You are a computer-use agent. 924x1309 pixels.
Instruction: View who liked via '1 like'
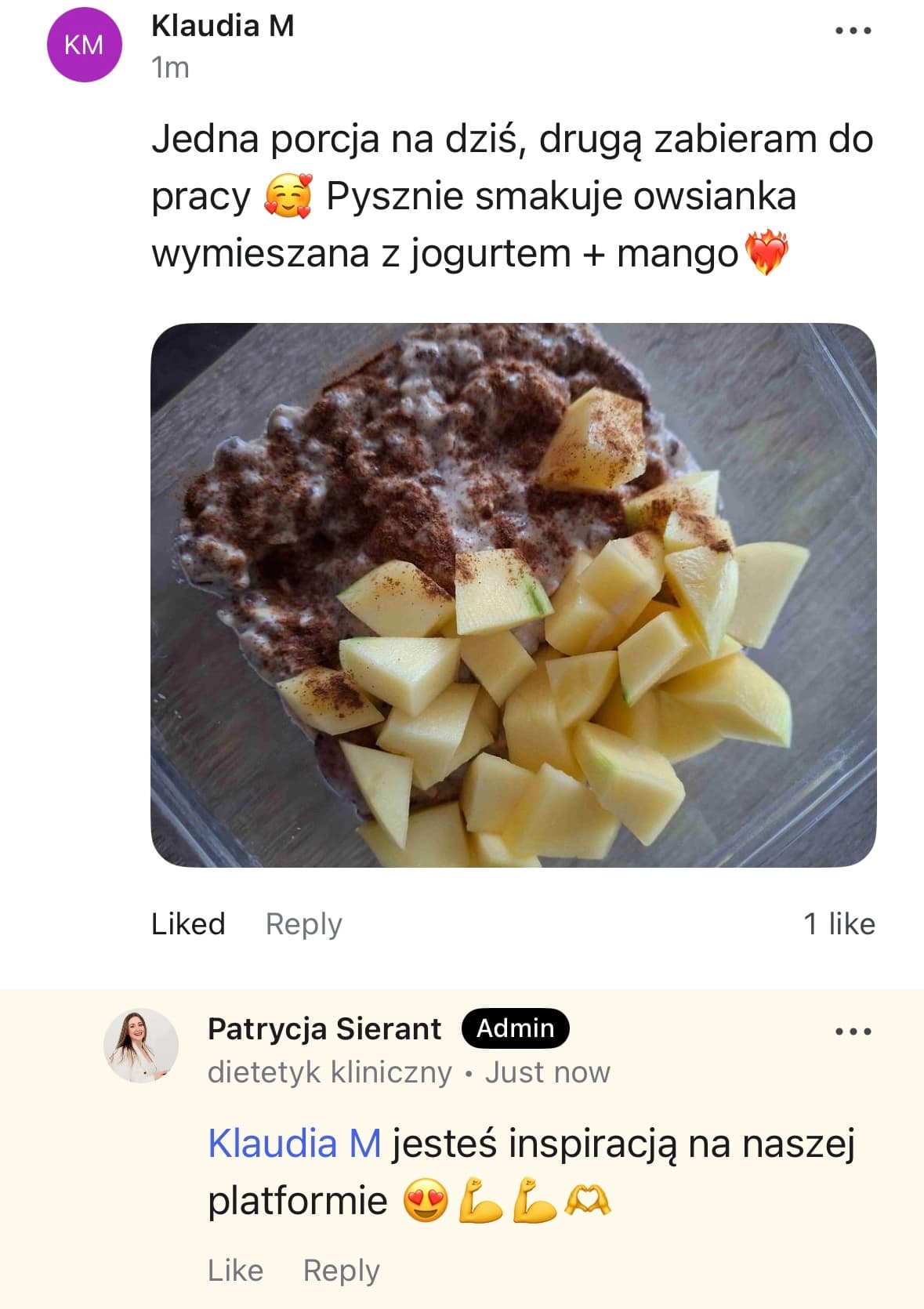(839, 924)
